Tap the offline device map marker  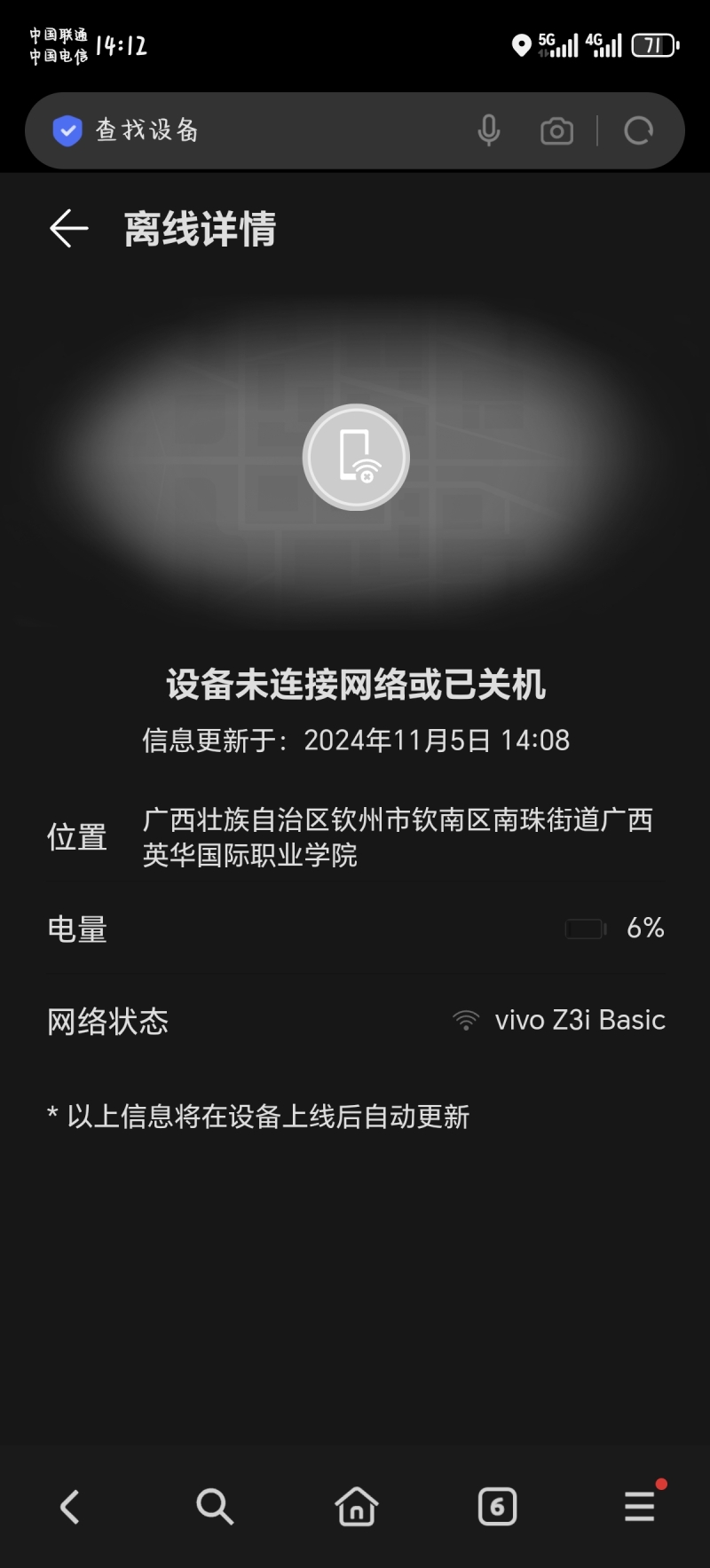click(356, 457)
